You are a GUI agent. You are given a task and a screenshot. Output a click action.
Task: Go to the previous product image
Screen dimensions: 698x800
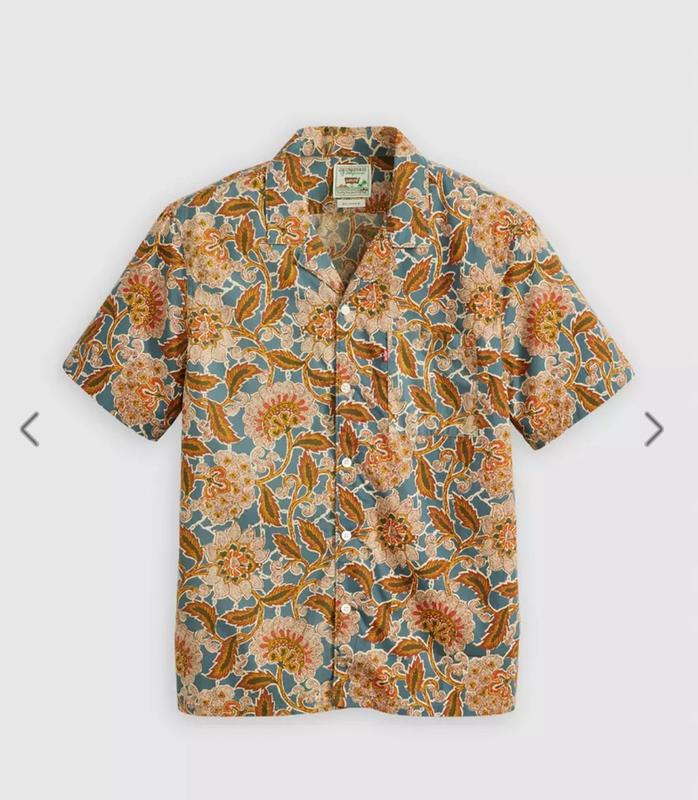(30, 427)
